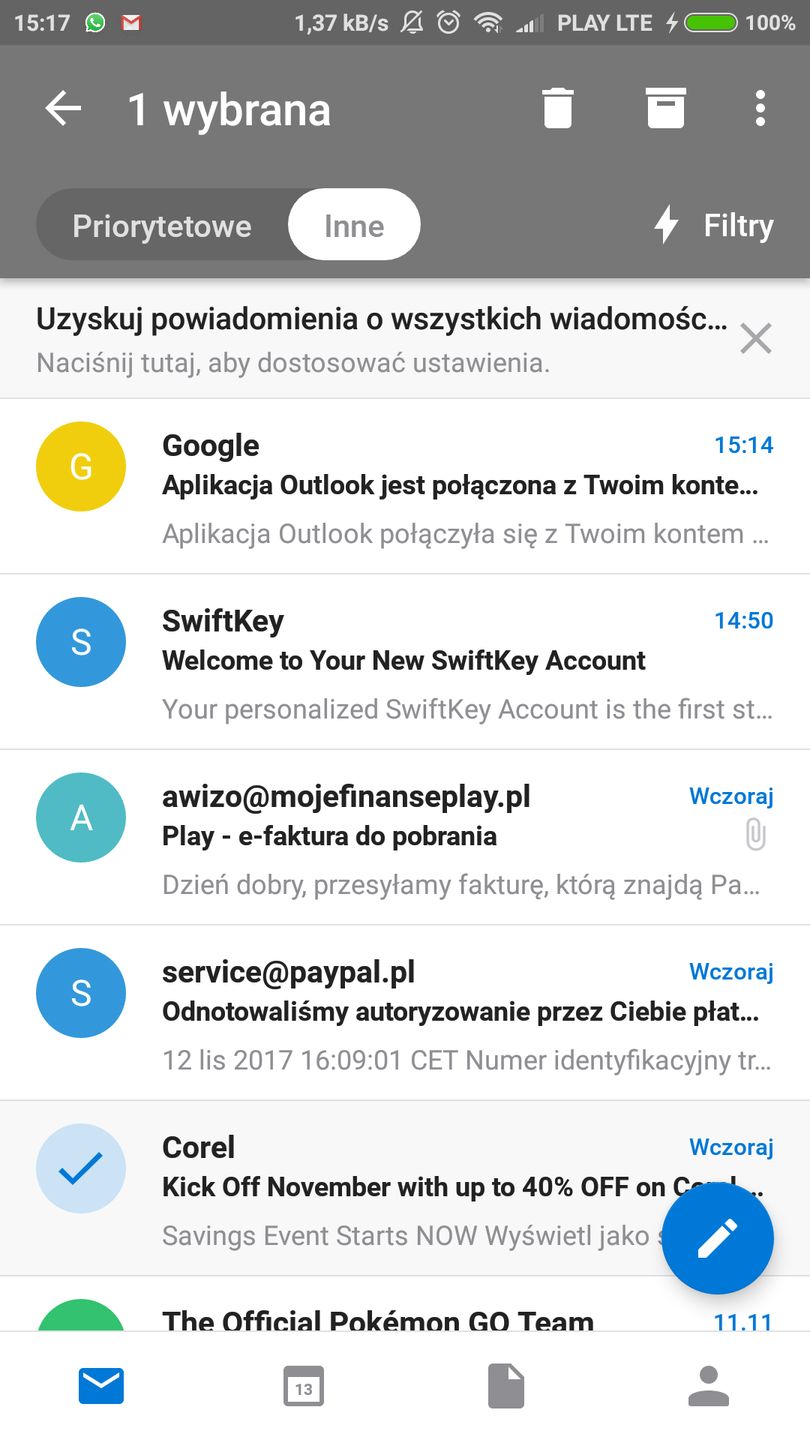Delete the selected email using trash icon
810x1440 pixels.
pyautogui.click(x=557, y=109)
